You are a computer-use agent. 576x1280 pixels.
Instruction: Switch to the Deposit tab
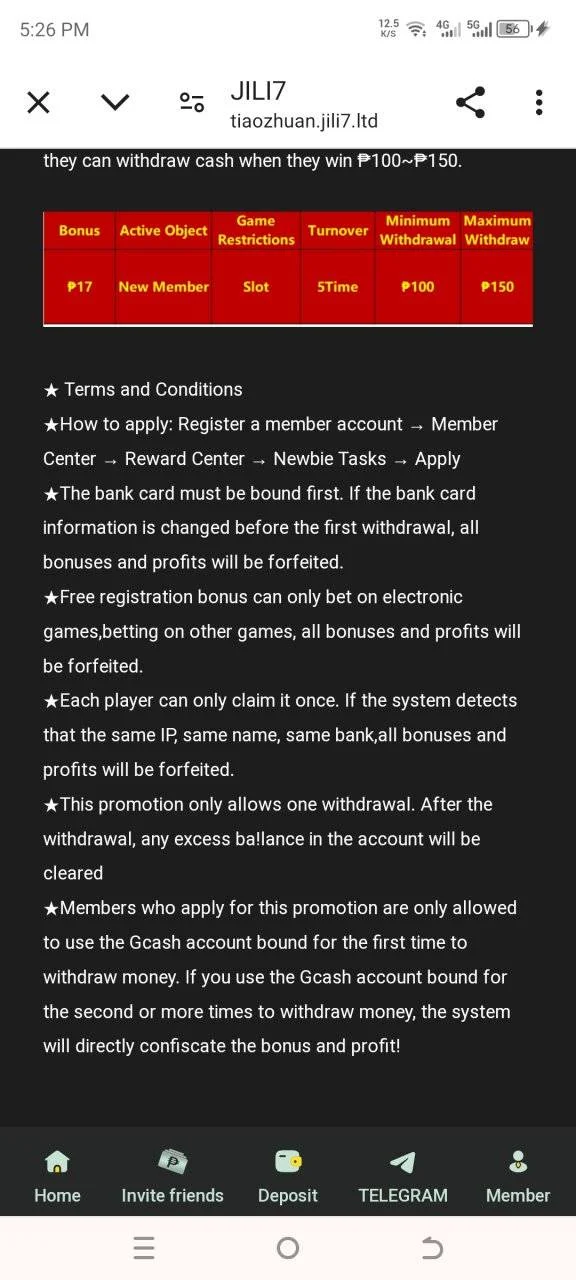click(x=288, y=1177)
